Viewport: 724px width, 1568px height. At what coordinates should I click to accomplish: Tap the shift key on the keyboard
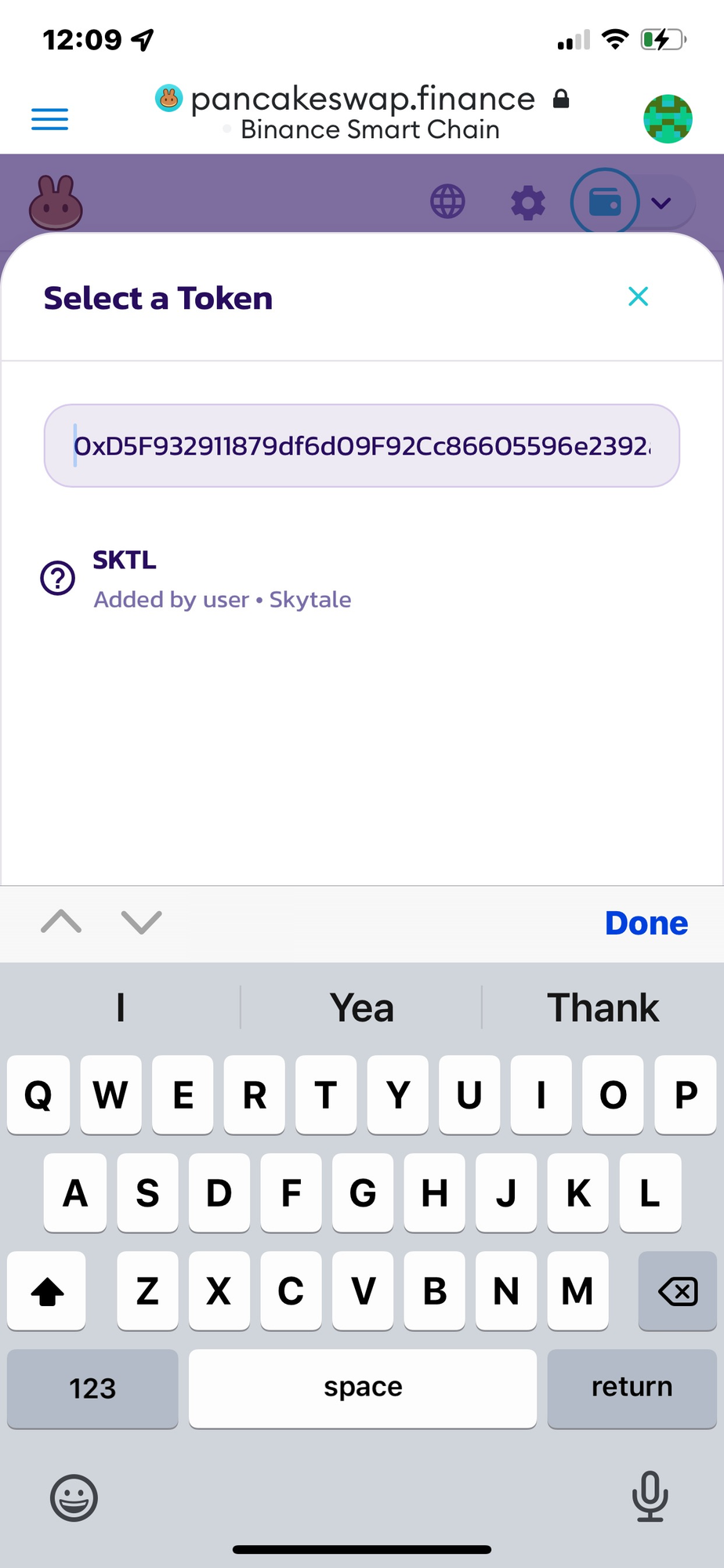[45, 1291]
